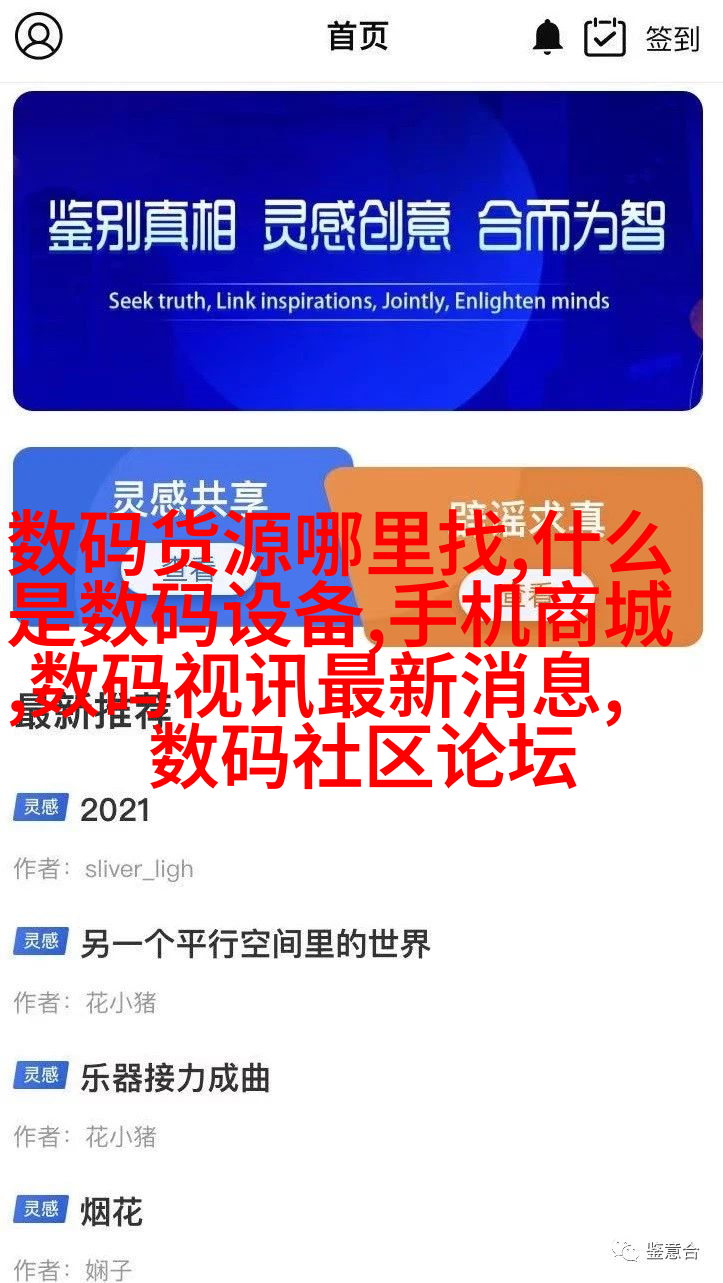Open the post 另一个平行空间里的世界

pyautogui.click(x=255, y=943)
